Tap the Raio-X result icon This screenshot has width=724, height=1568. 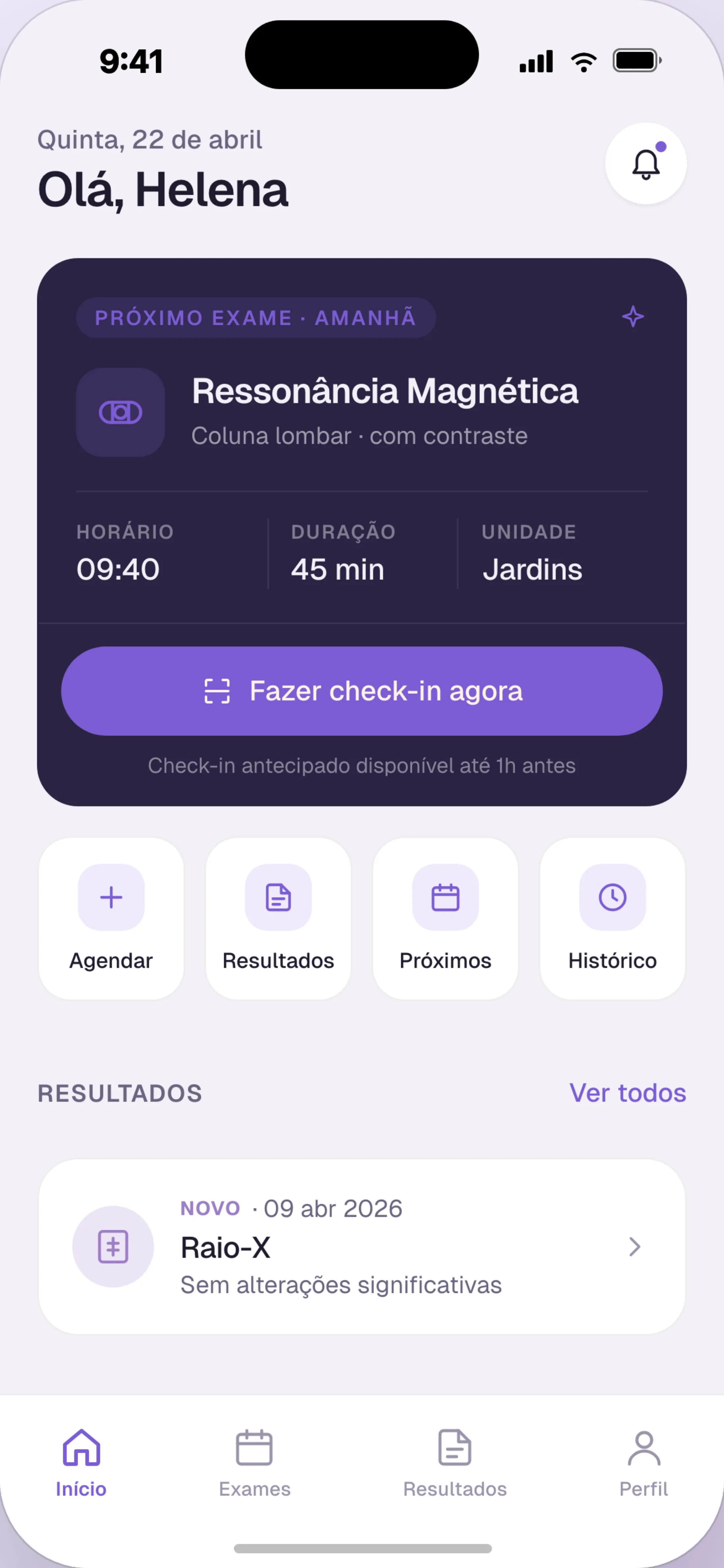(113, 1247)
